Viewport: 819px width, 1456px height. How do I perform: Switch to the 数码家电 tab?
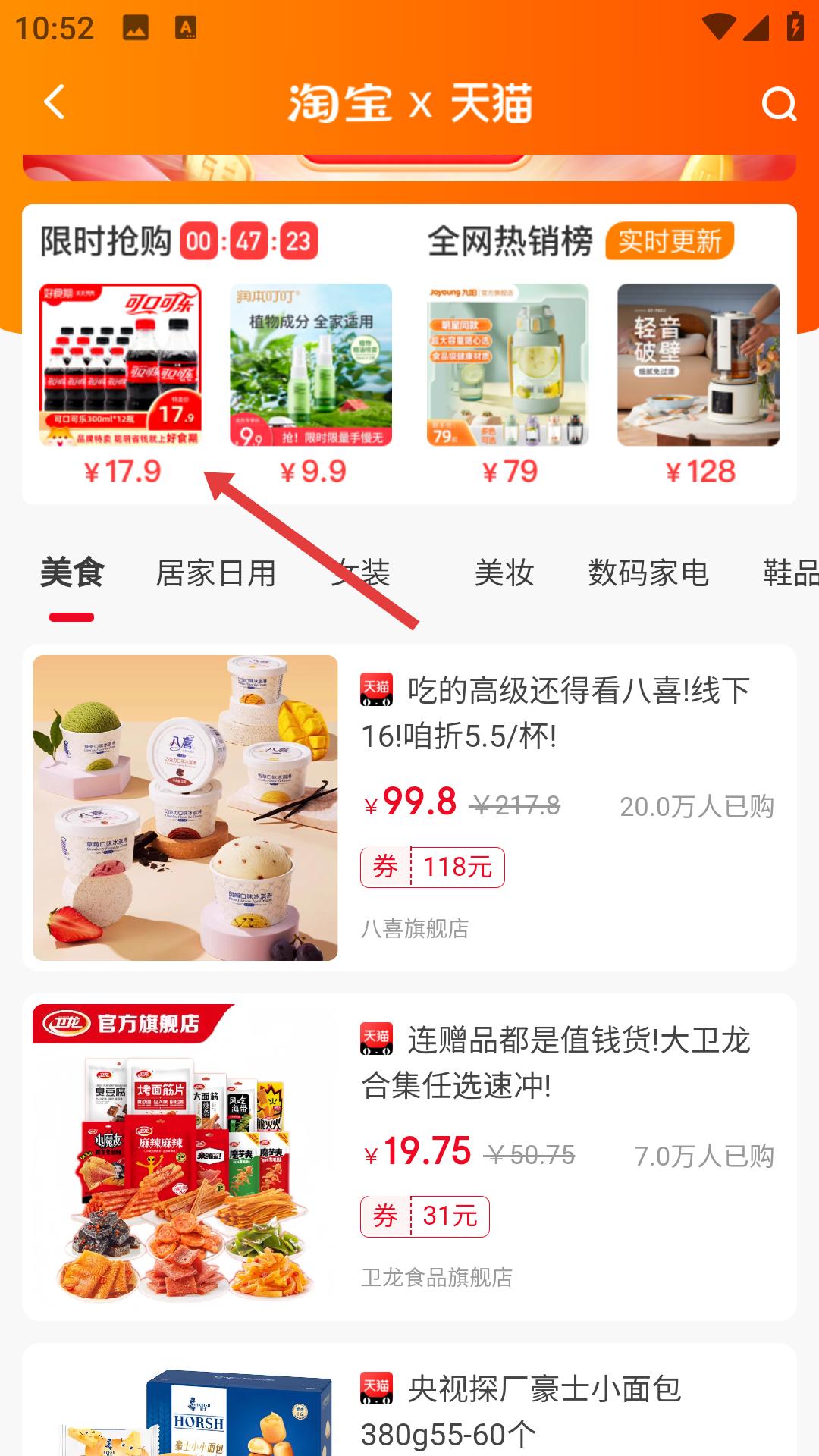pos(648,574)
